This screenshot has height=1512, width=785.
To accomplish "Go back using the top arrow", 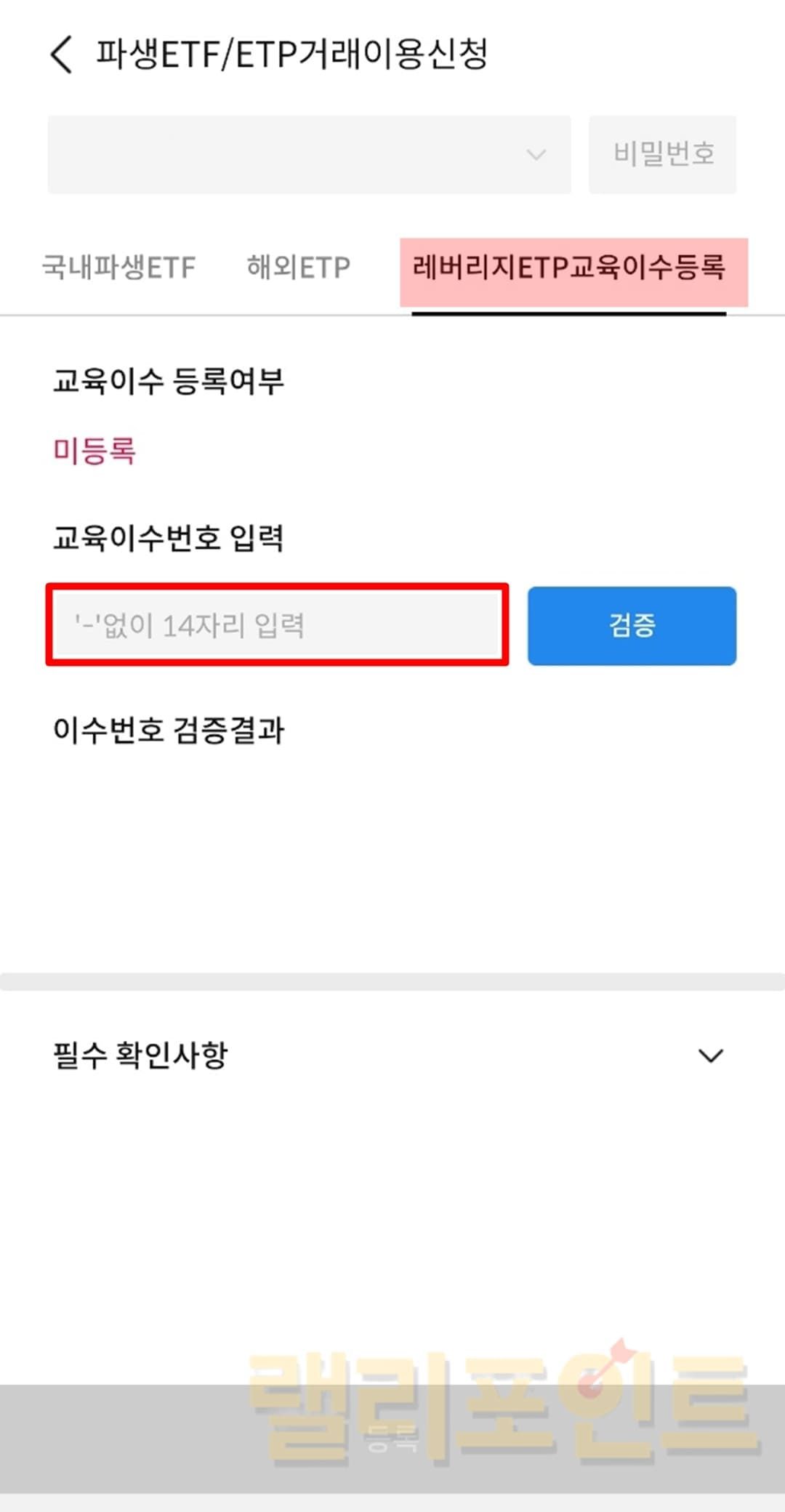I will pyautogui.click(x=62, y=55).
